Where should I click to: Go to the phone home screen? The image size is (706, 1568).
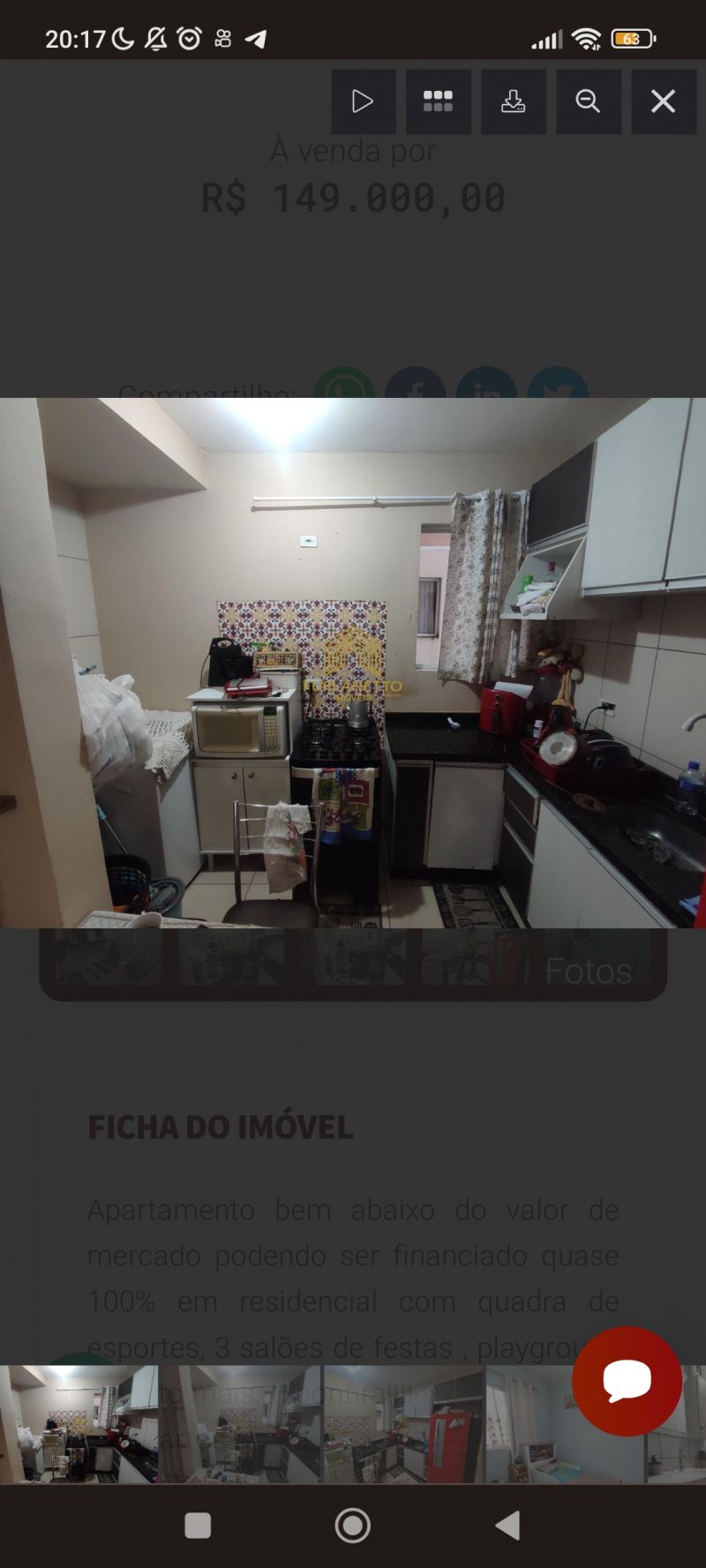(x=353, y=1525)
